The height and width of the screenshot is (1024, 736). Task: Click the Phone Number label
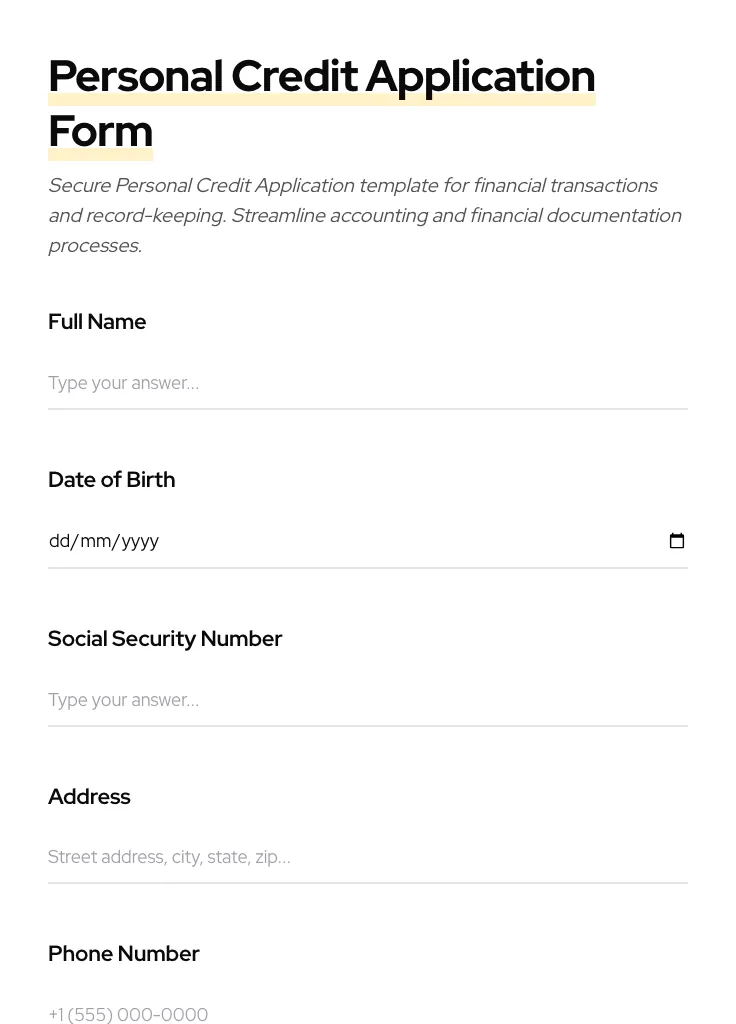124,954
